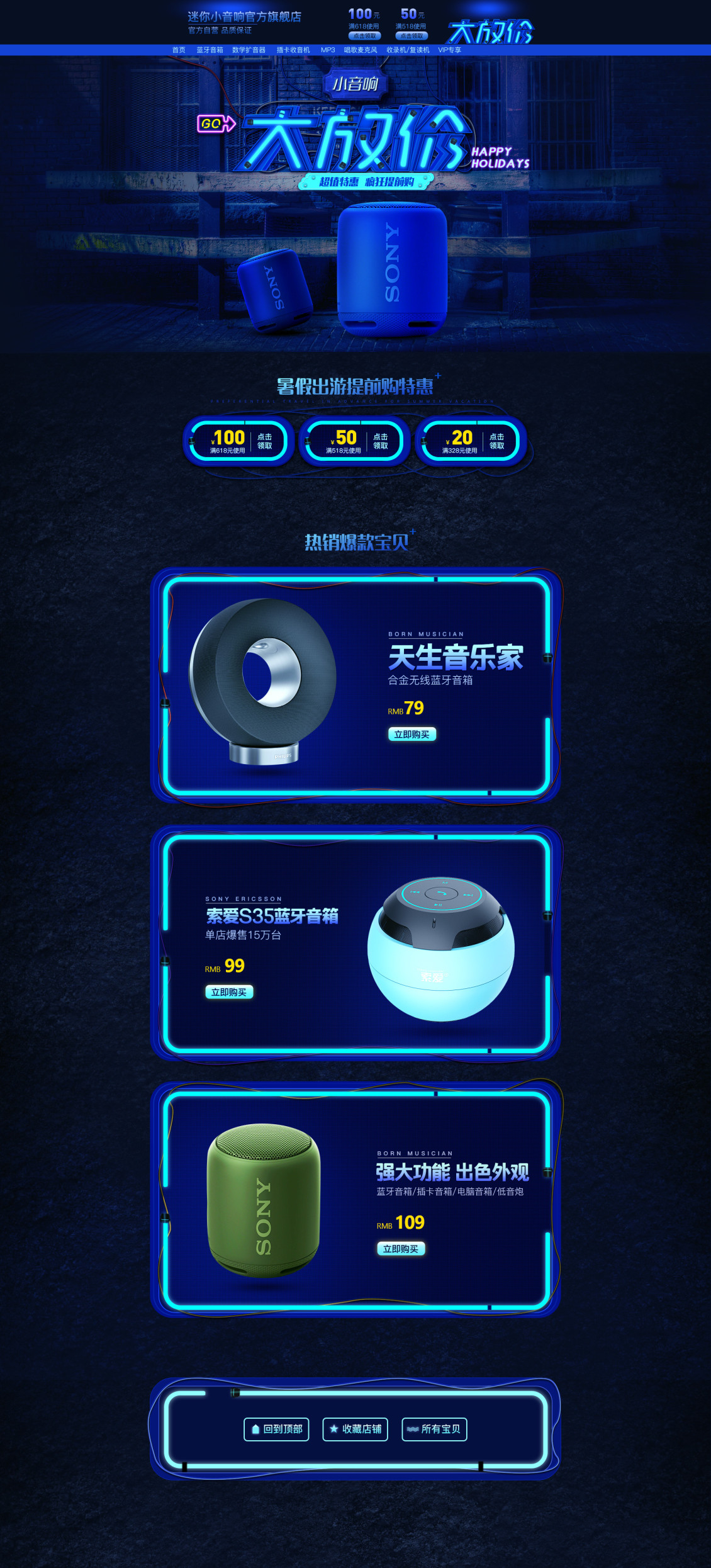Go to the 首页 nav item

pos(179,50)
